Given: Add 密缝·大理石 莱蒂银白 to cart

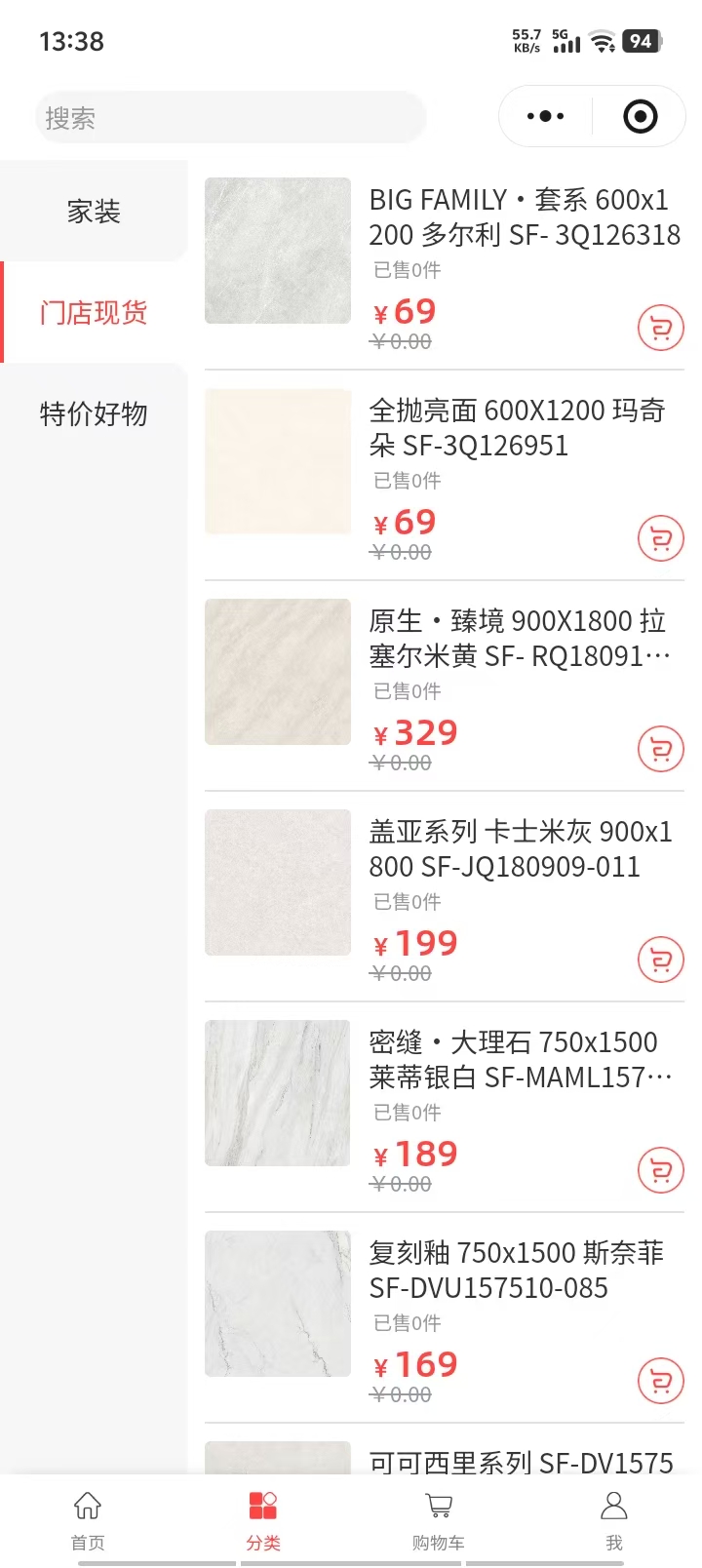Looking at the screenshot, I should (x=661, y=1170).
